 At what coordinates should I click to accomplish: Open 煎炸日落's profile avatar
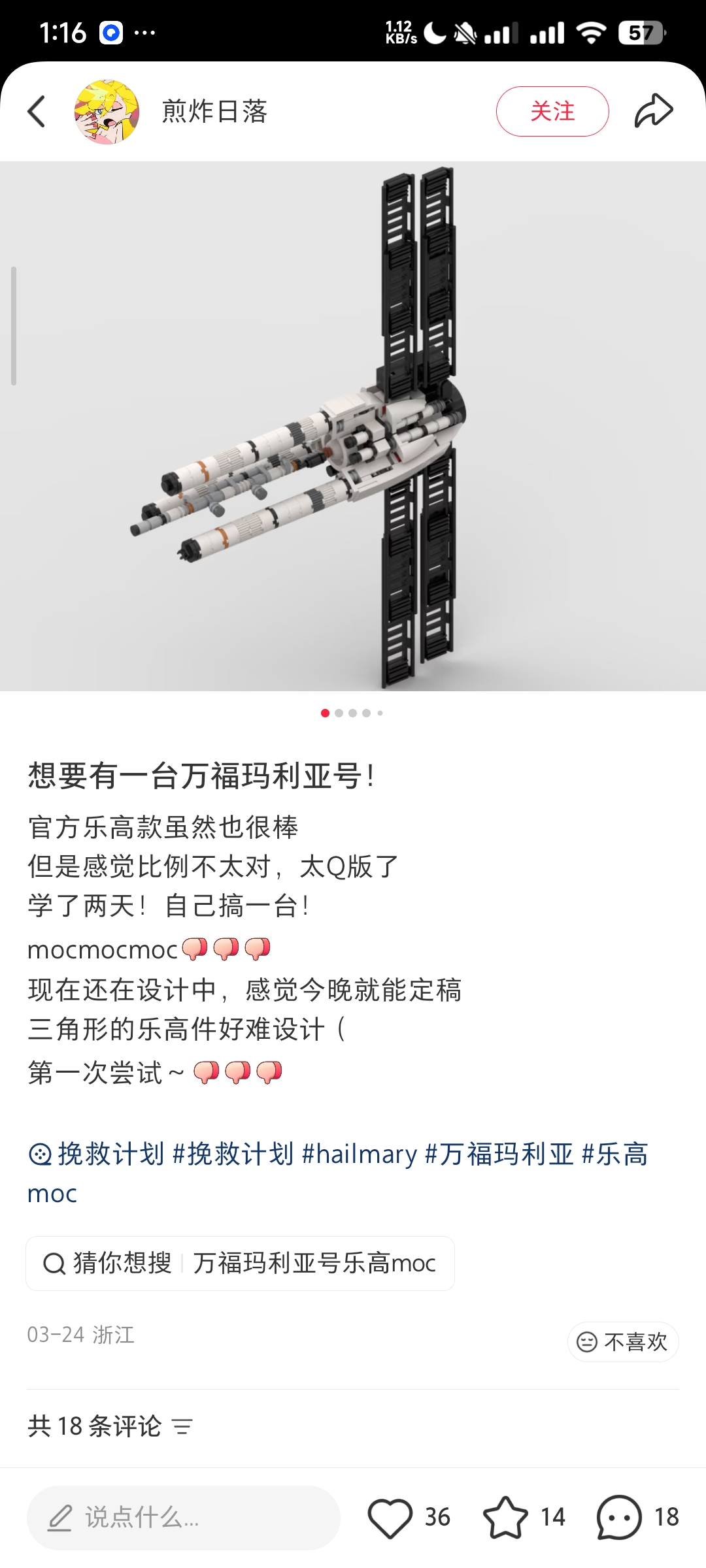tap(107, 112)
